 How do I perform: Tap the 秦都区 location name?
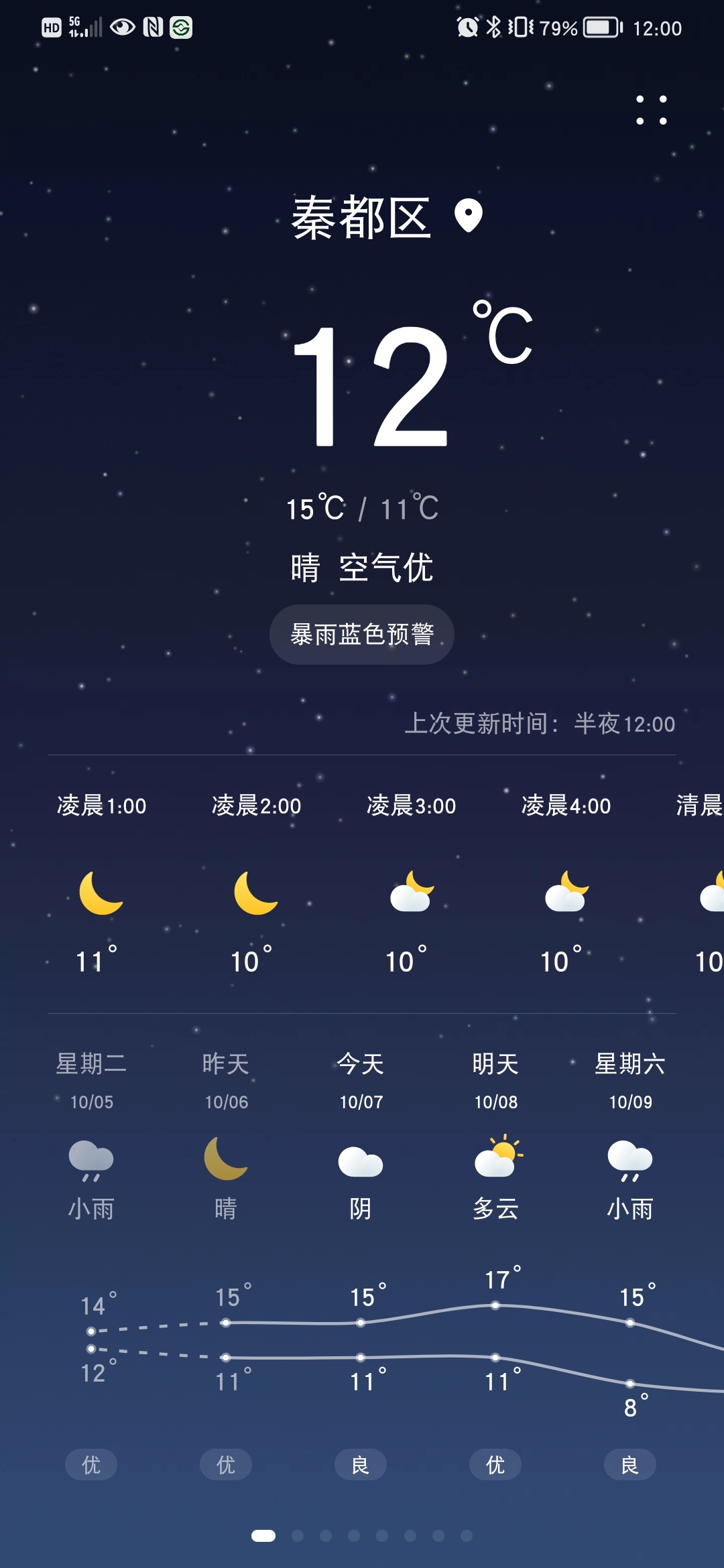tap(361, 218)
